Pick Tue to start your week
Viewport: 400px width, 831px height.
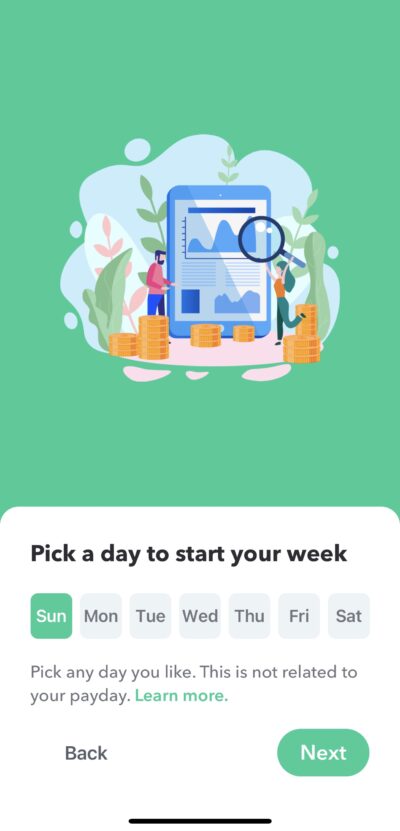pos(150,616)
